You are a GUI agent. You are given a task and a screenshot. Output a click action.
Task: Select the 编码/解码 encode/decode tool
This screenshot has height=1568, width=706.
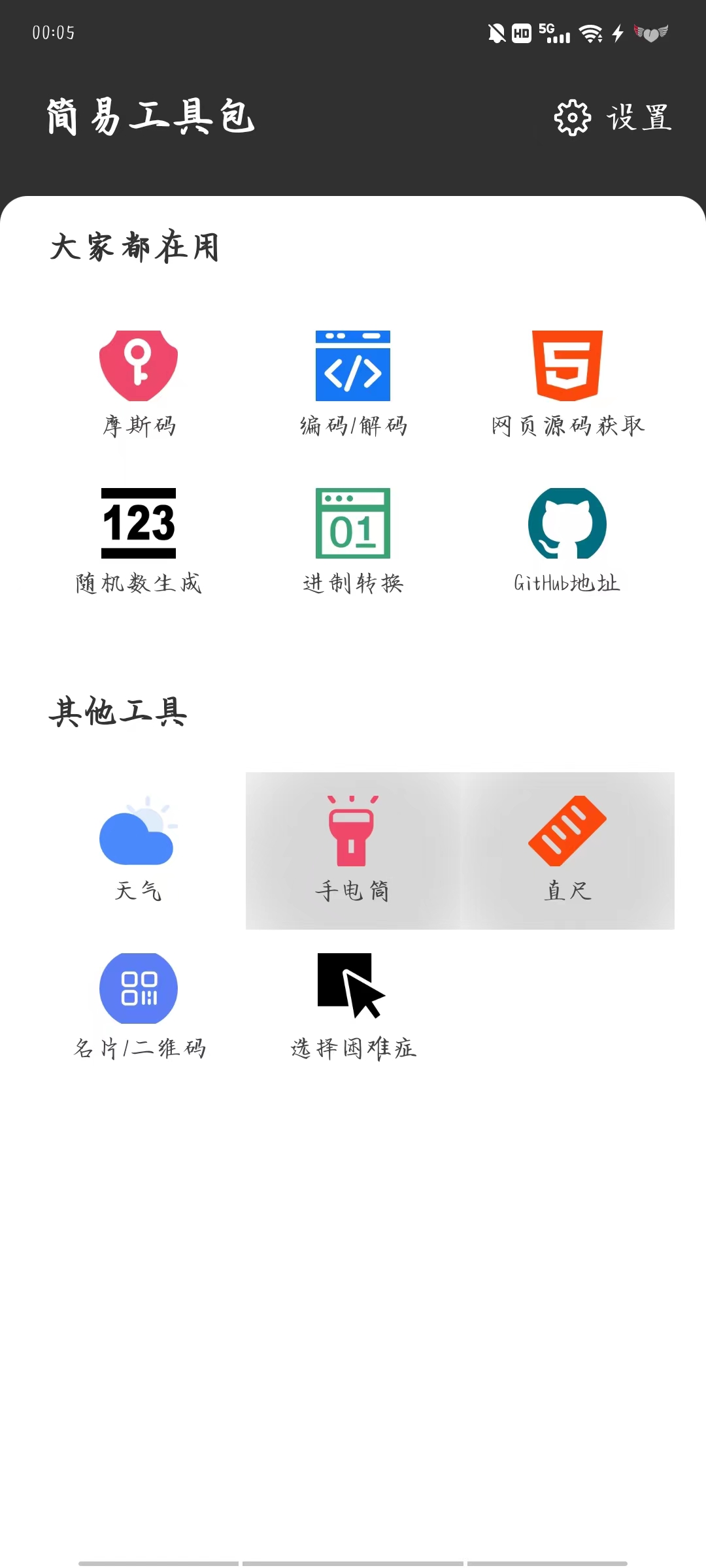tap(353, 379)
